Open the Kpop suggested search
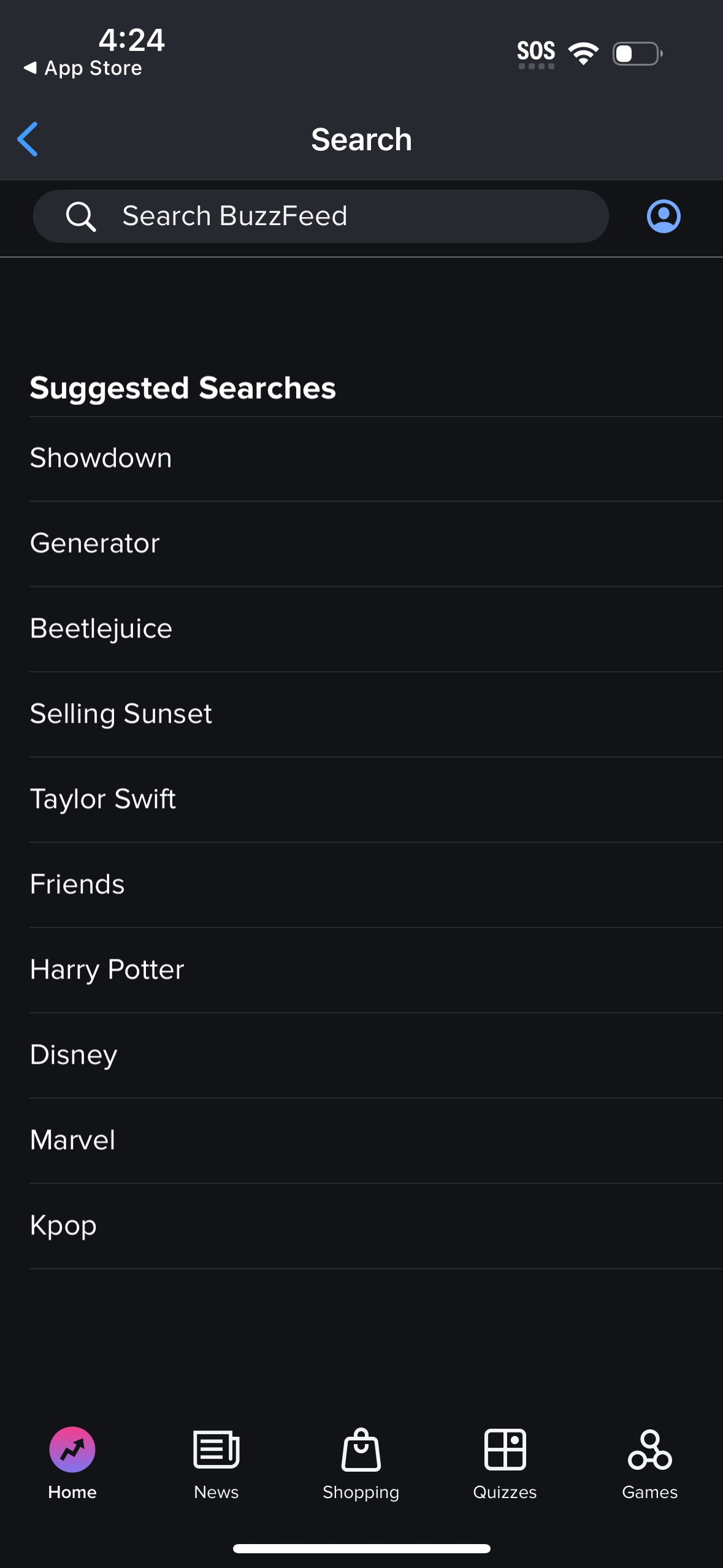Viewport: 723px width, 1568px height. tap(63, 1224)
